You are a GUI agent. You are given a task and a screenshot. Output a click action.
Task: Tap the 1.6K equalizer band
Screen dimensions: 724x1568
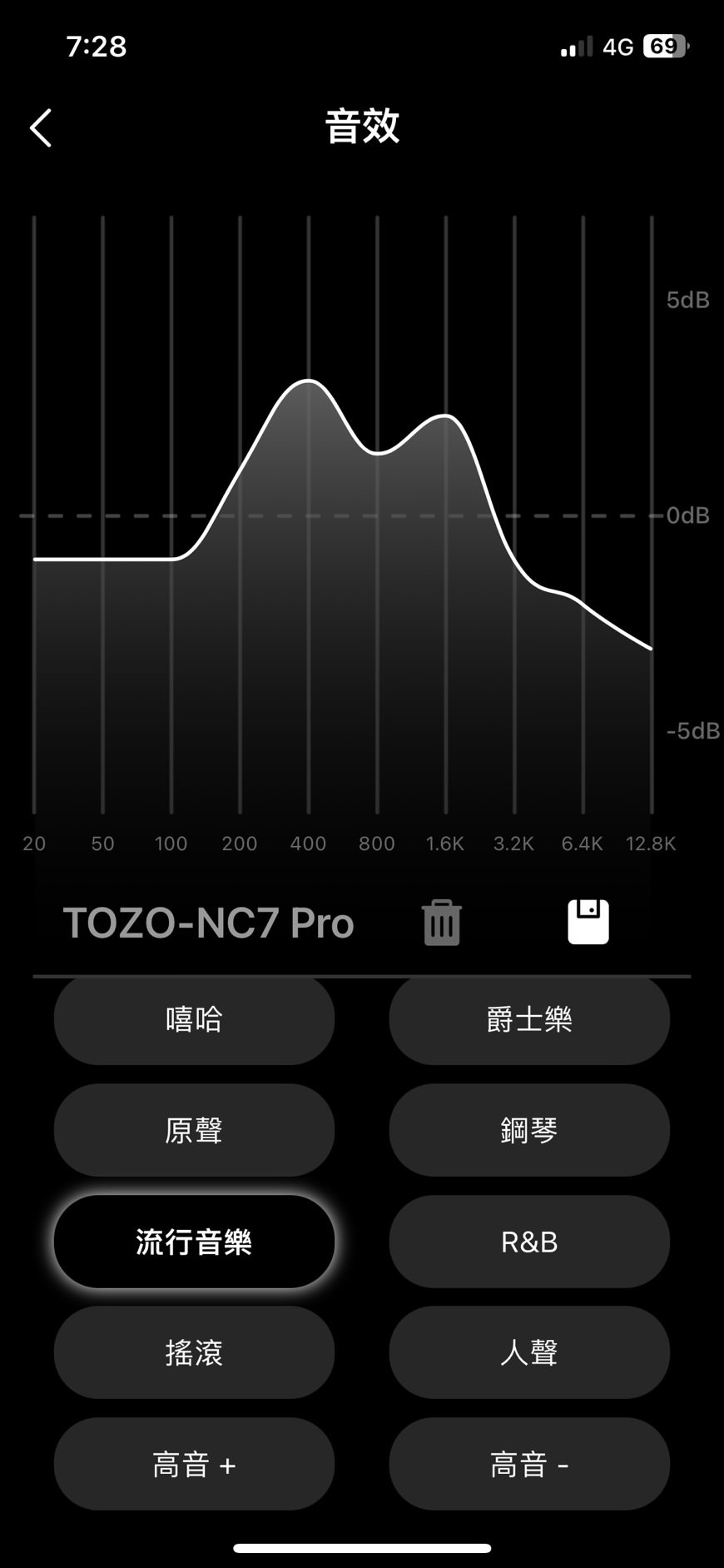(446, 515)
